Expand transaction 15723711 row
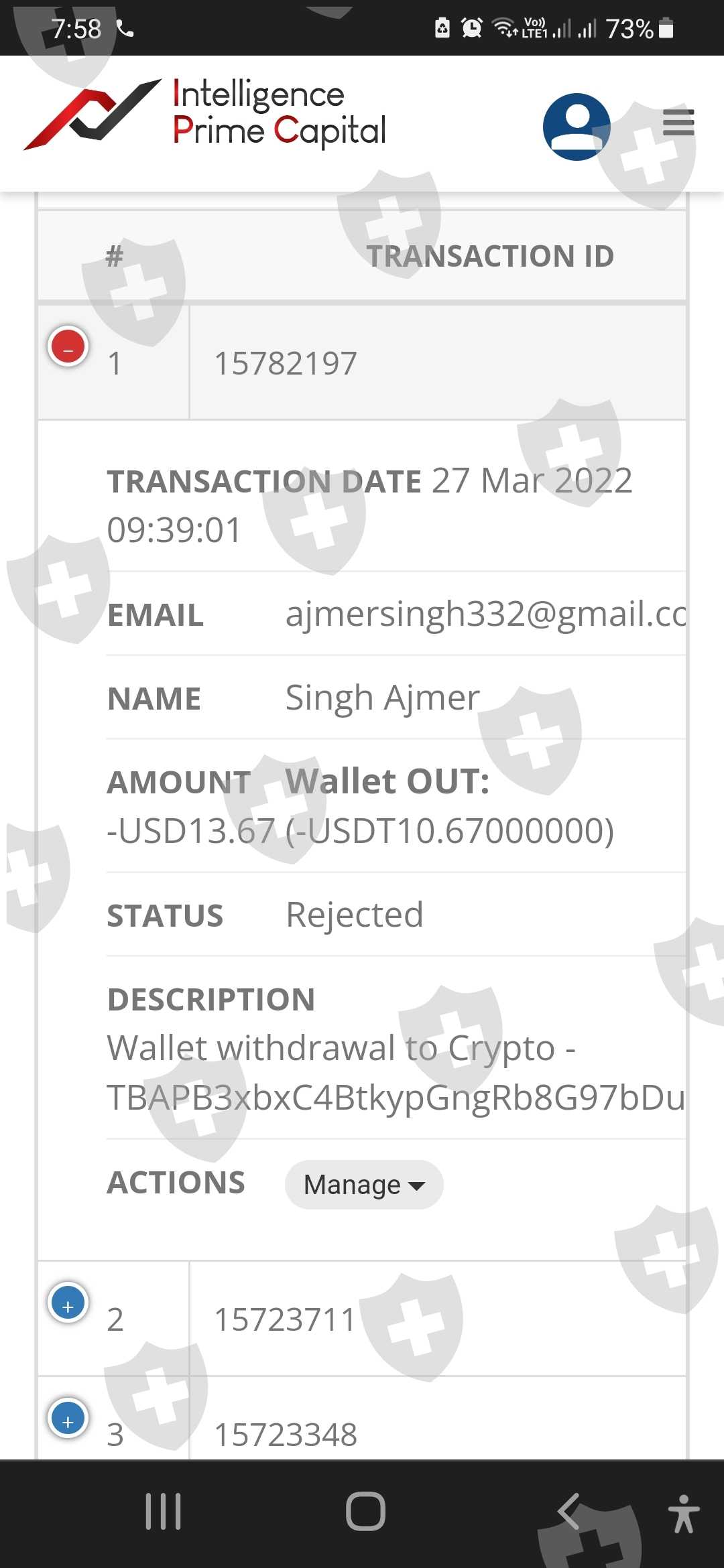This screenshot has width=724, height=1568. tap(68, 1303)
